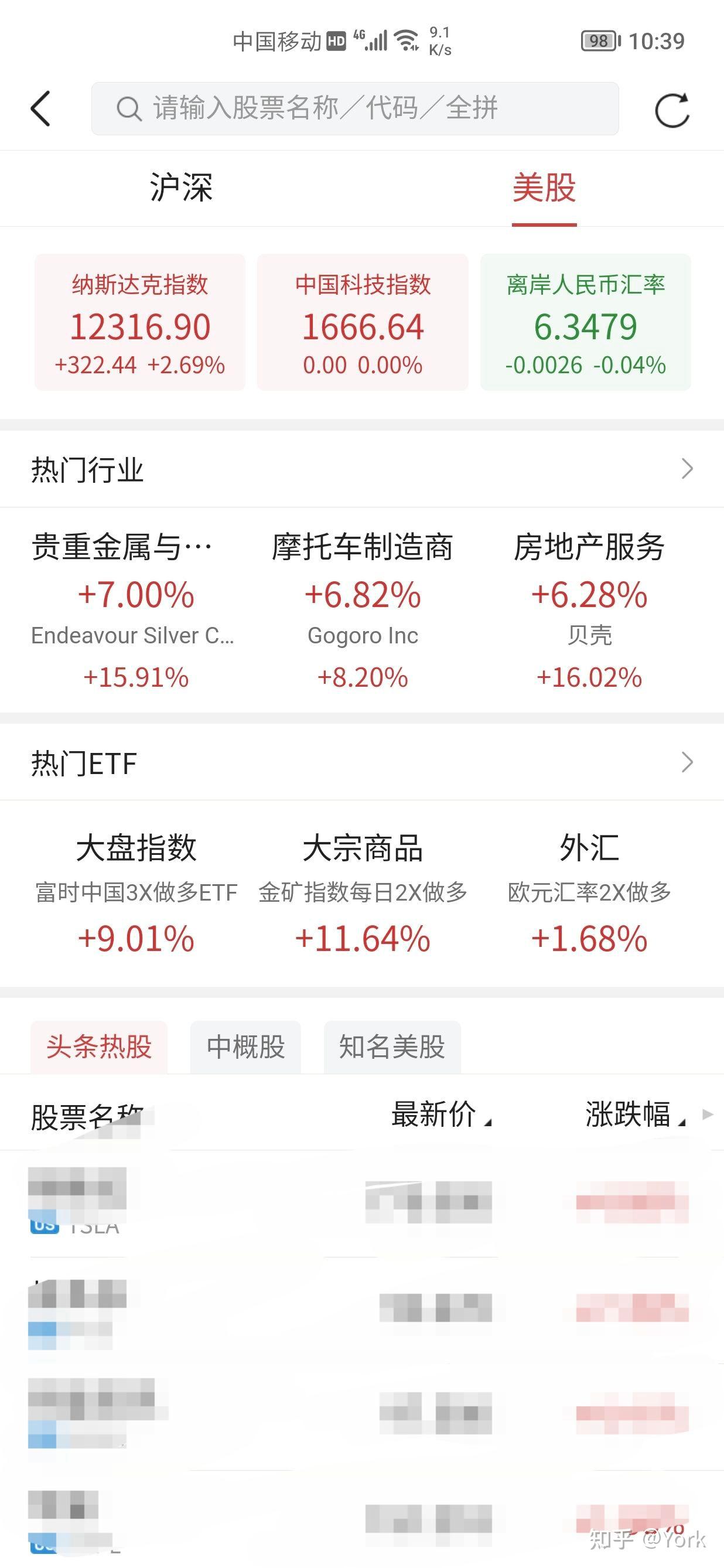
Task: Refresh the market data
Action: coord(672,110)
